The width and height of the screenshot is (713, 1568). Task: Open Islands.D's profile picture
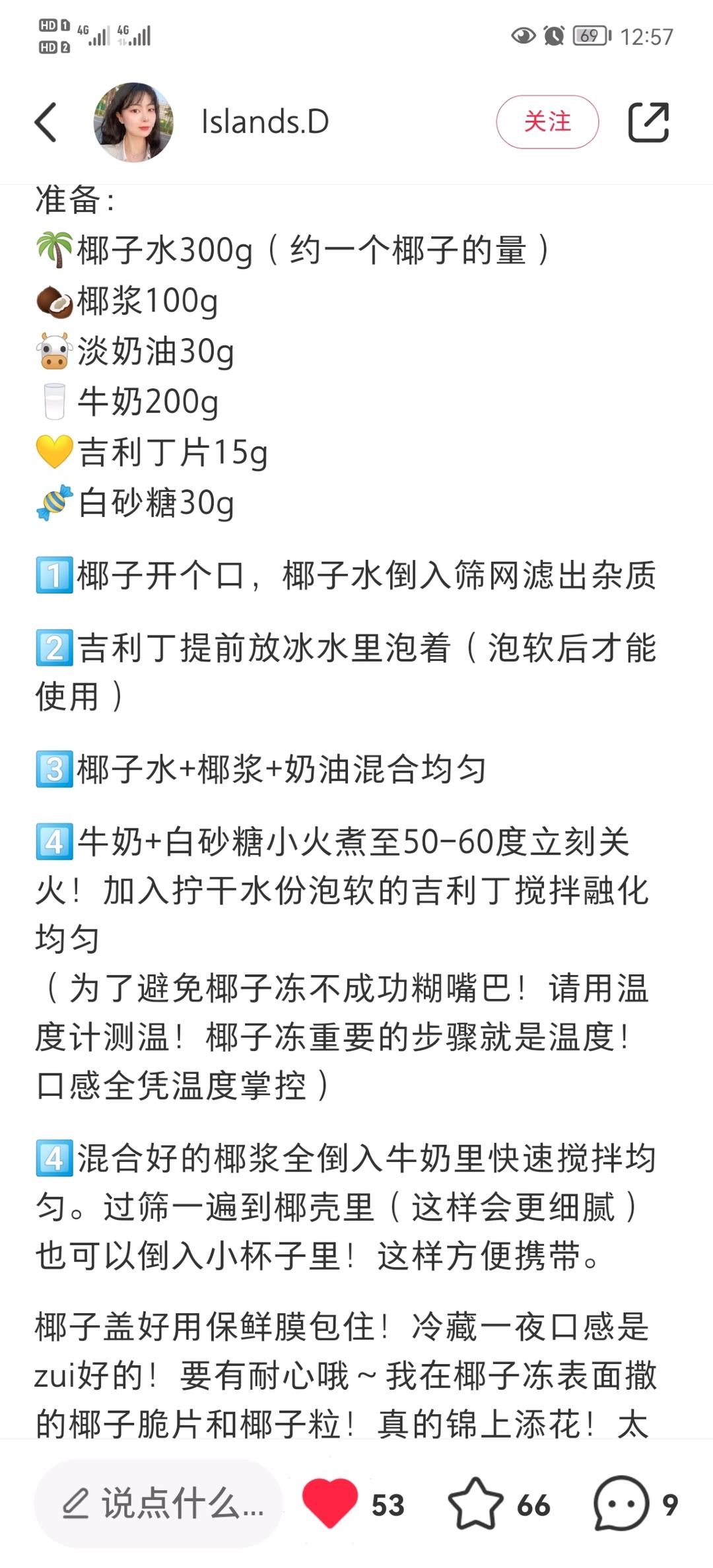[133, 122]
